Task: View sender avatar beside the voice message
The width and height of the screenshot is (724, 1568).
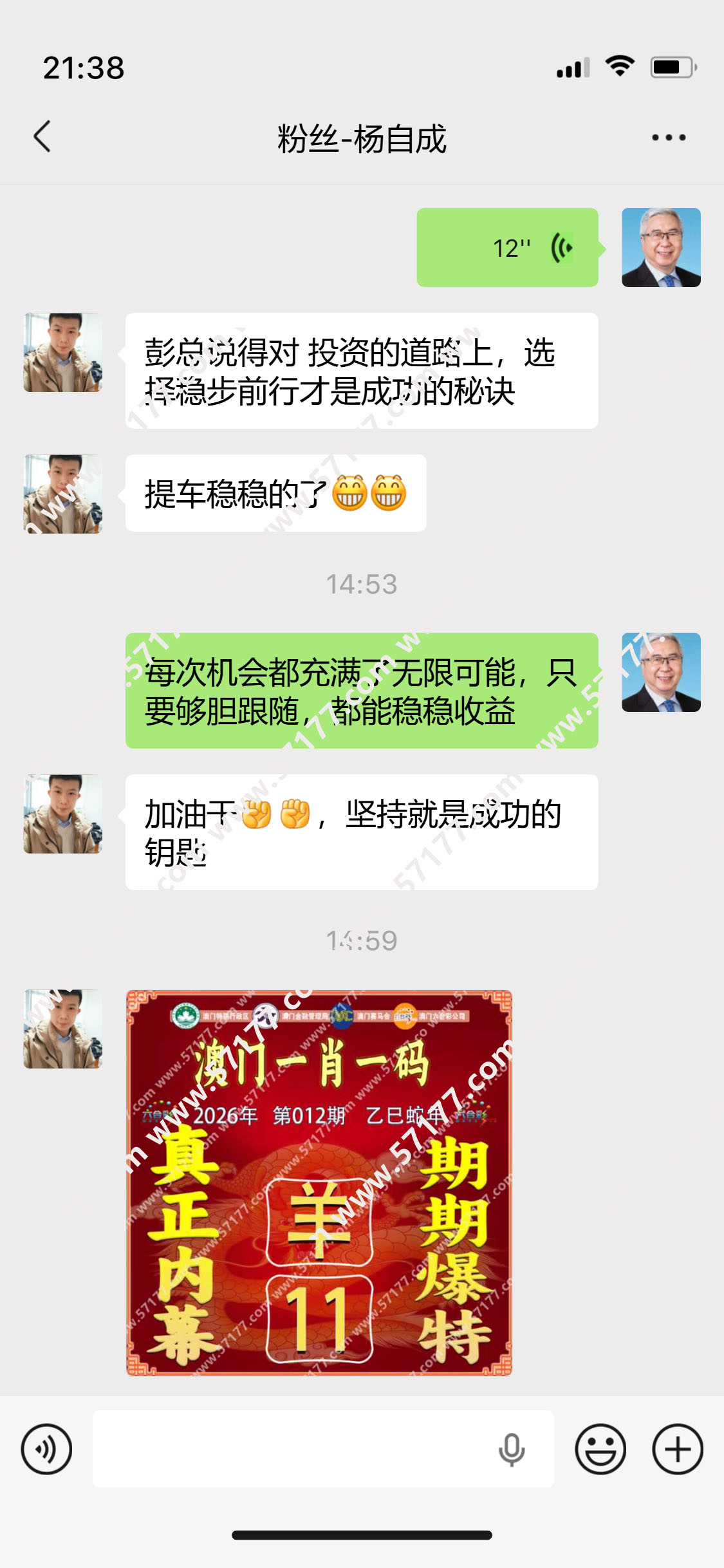Action: coord(661,248)
